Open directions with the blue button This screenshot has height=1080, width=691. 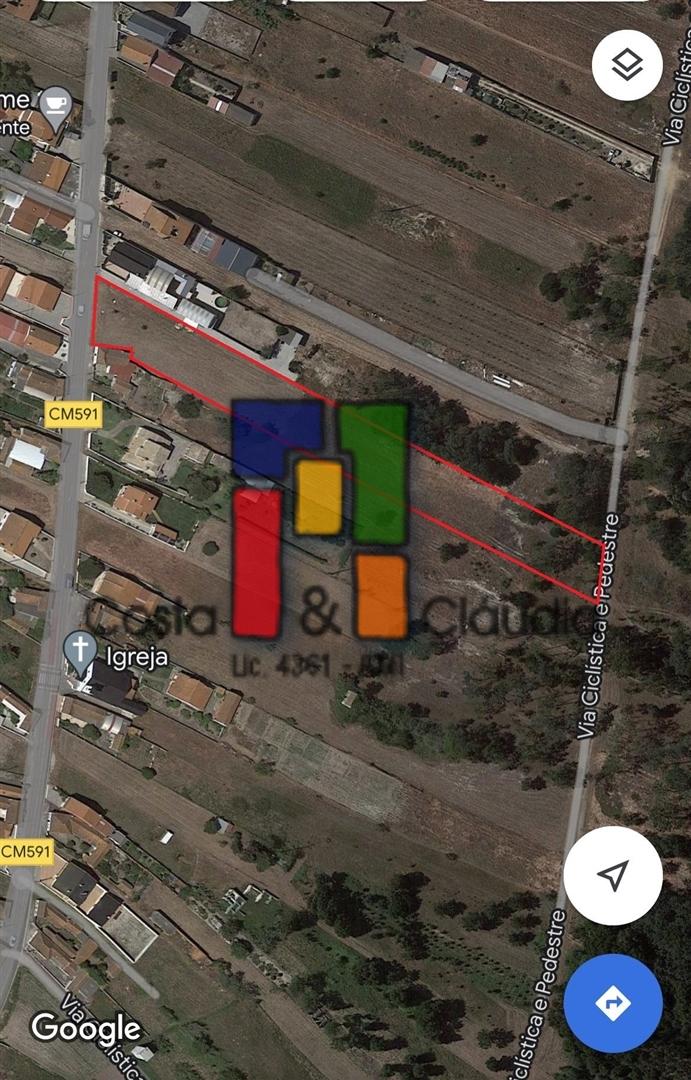(612, 1002)
